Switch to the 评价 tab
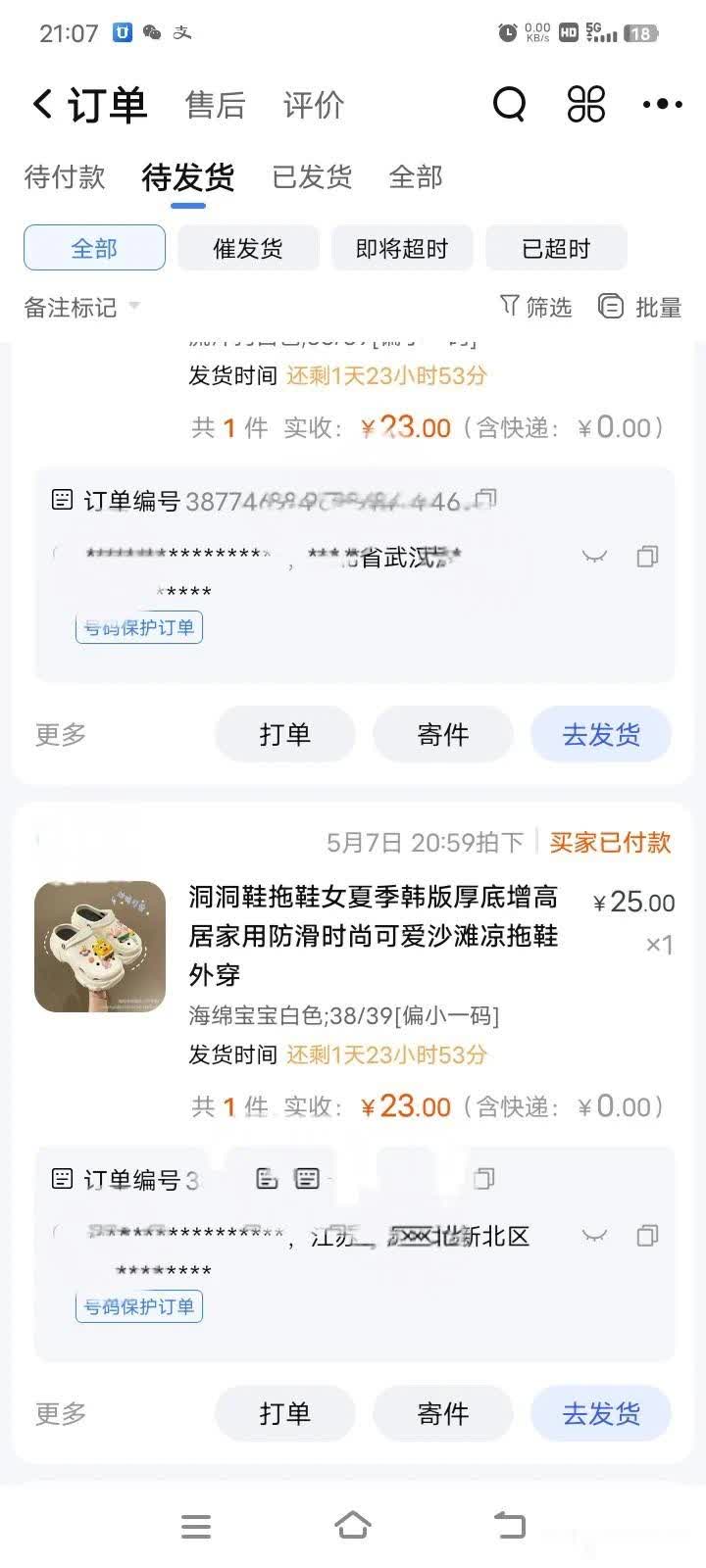This screenshot has width=706, height=1568. click(313, 105)
